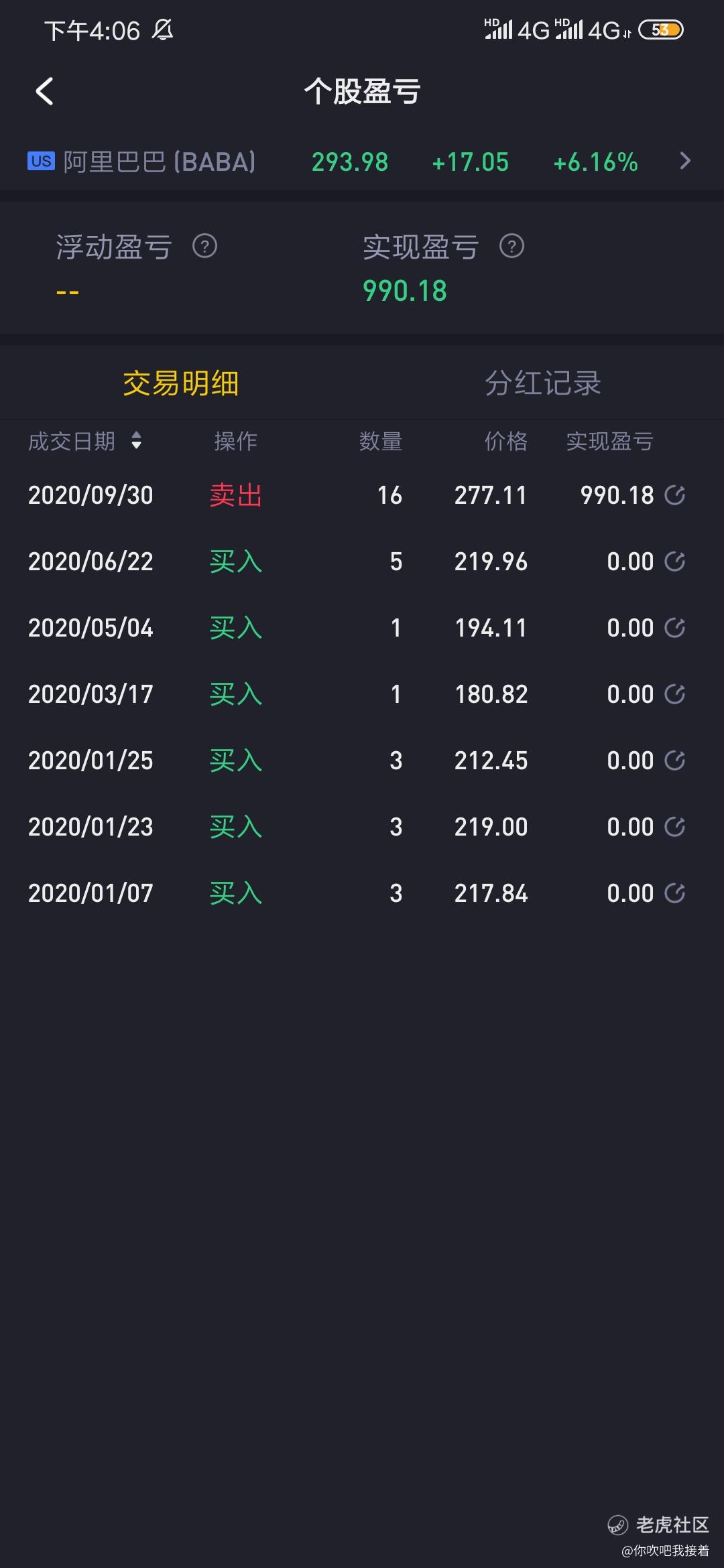The width and height of the screenshot is (724, 1568).
Task: Select the 交易明细 tab
Action: click(x=181, y=383)
